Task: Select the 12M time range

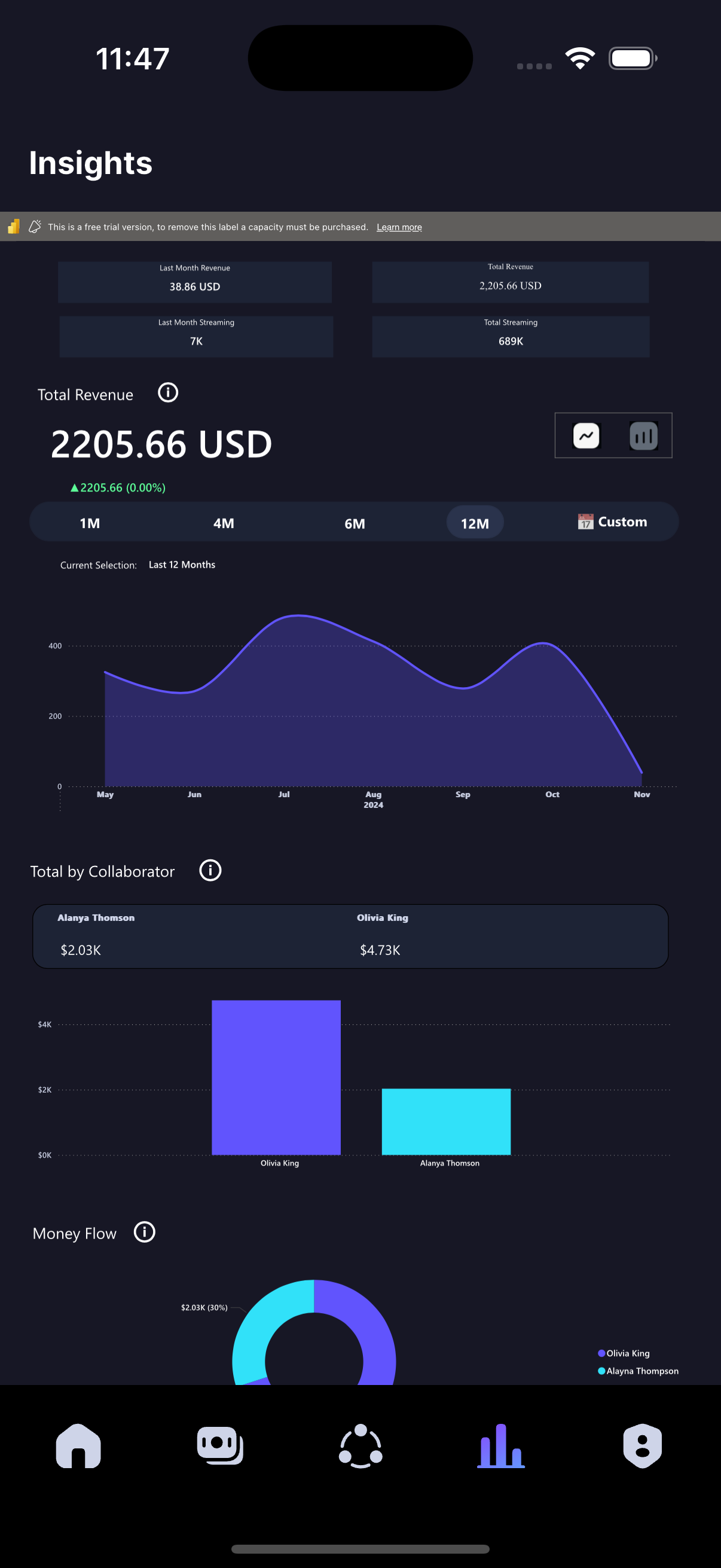Action: pyautogui.click(x=475, y=523)
